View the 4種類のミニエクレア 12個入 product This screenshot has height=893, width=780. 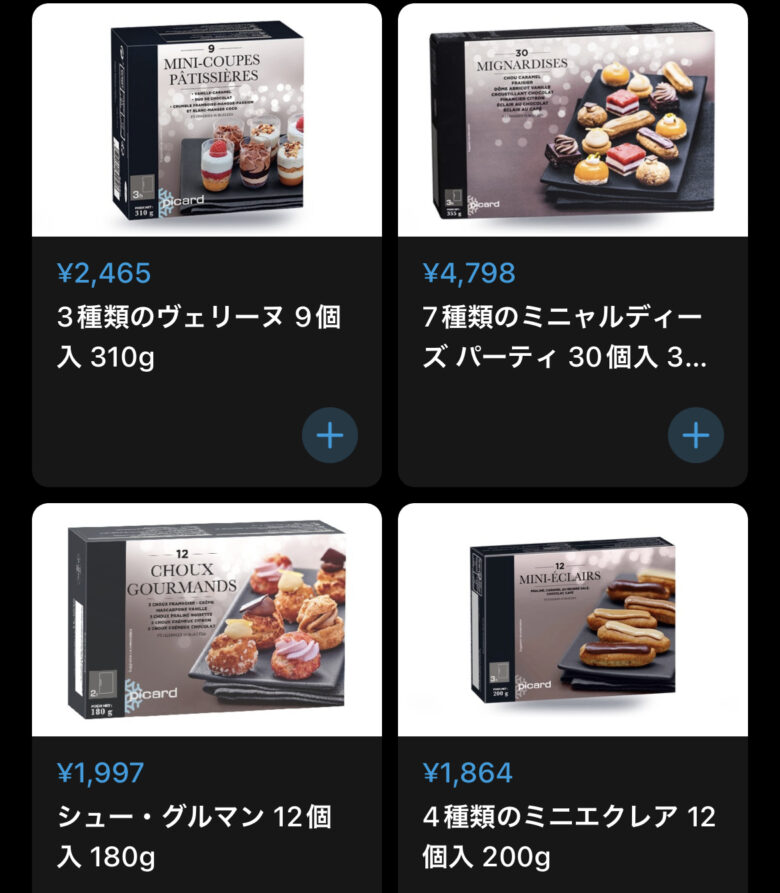tap(572, 624)
